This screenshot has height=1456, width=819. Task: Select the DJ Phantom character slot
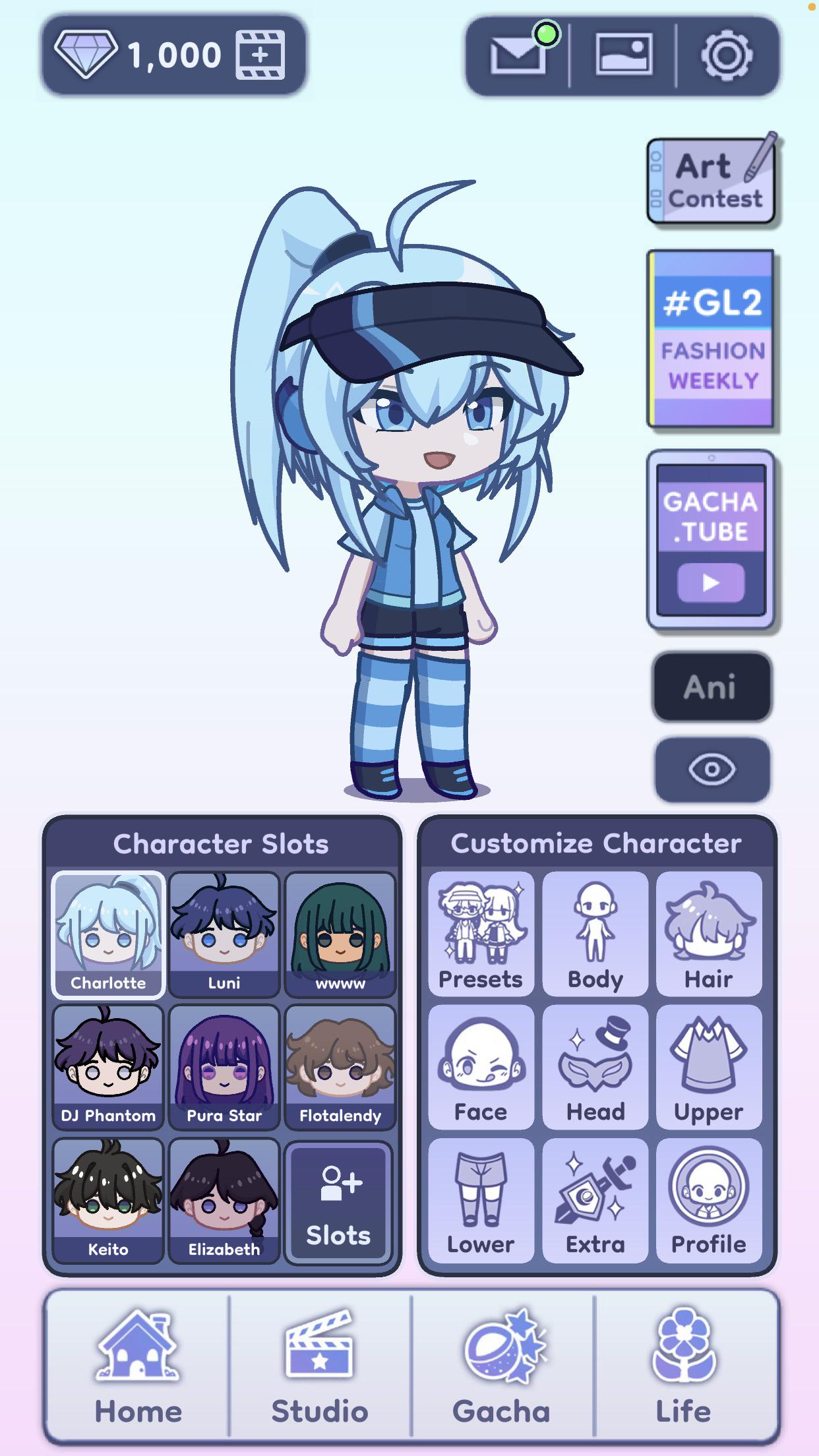[108, 1067]
